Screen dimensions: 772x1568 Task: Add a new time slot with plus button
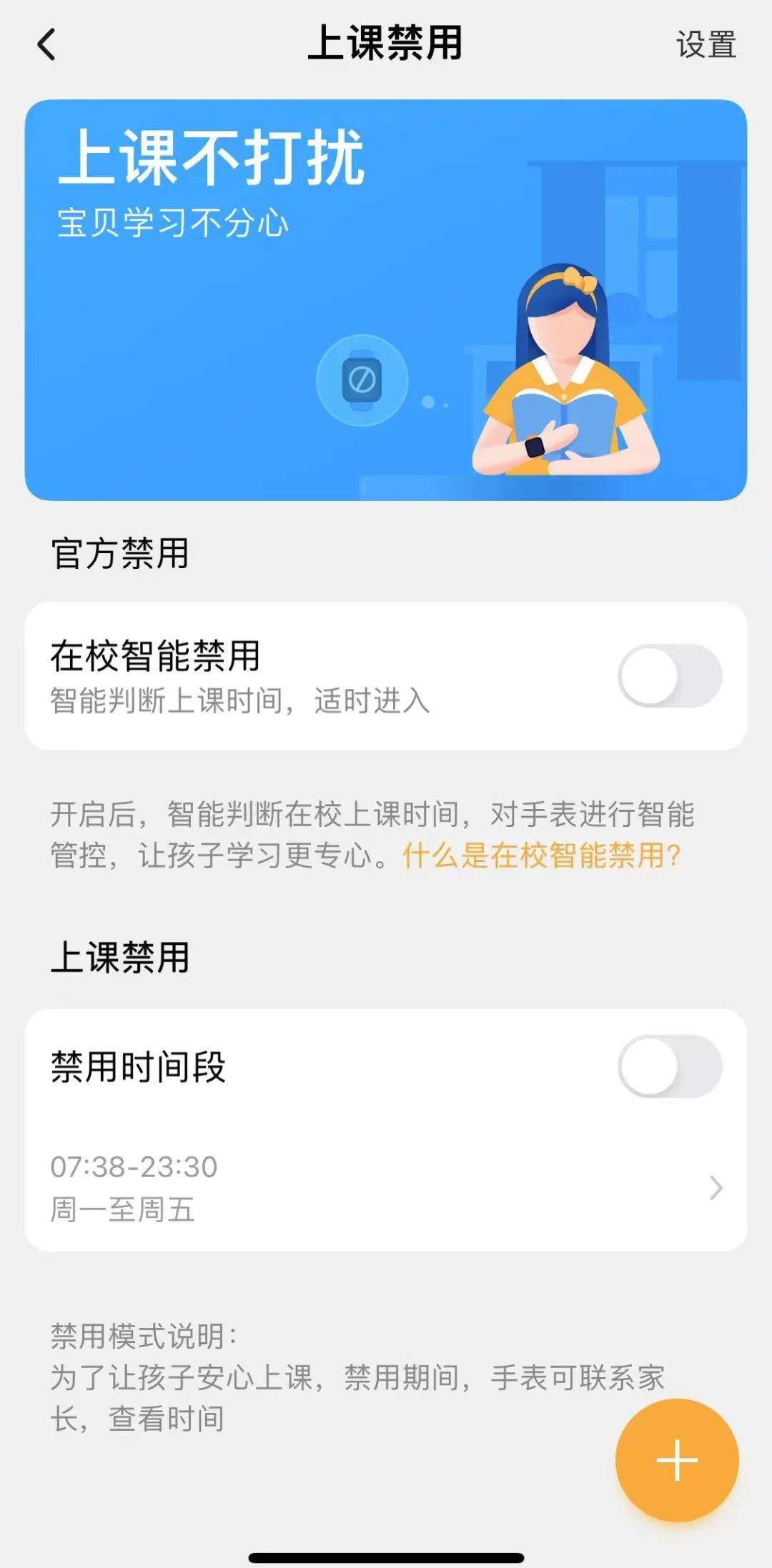coord(676,1459)
